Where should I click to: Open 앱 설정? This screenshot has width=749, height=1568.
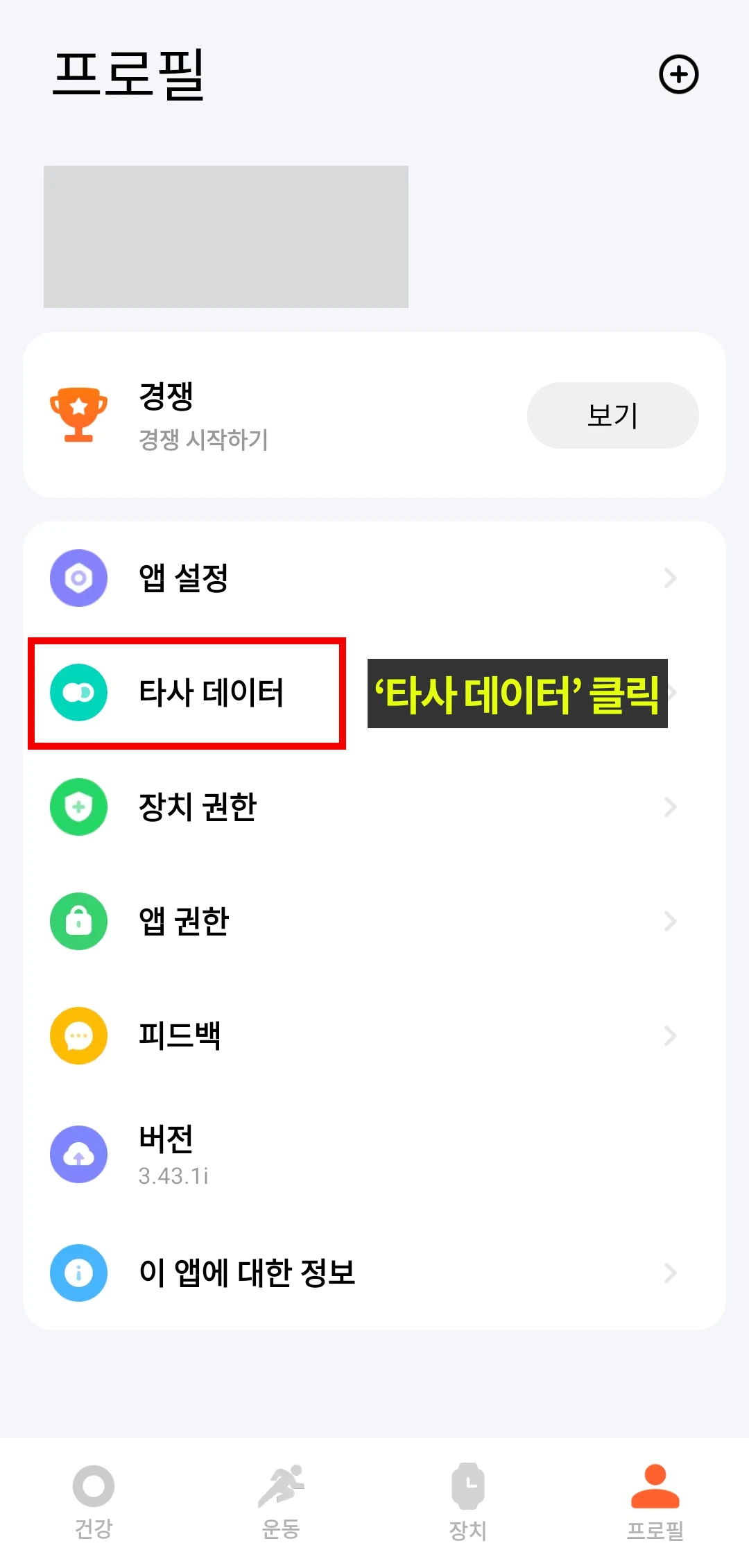tap(374, 578)
